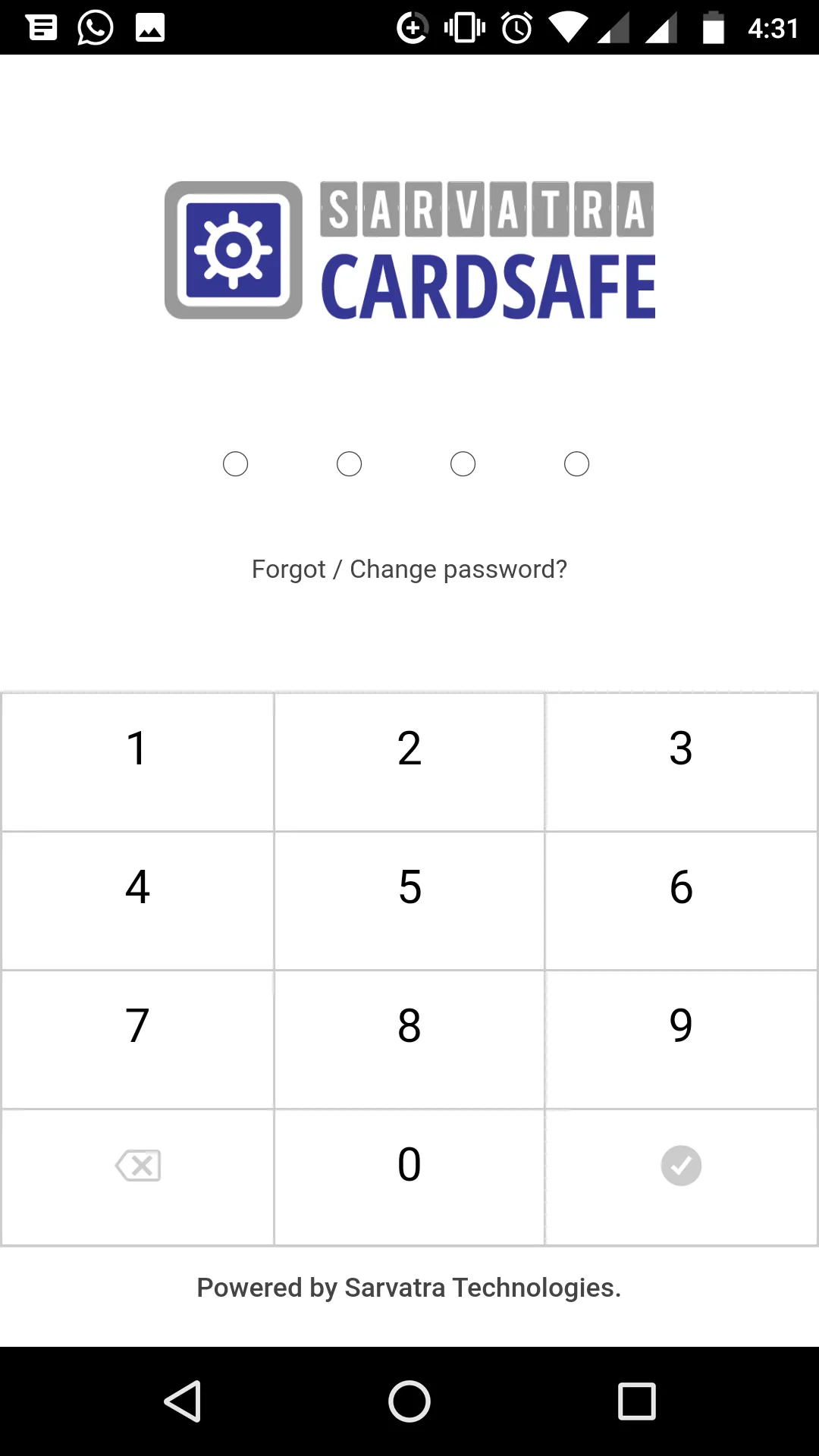Click the last PIN entry circle

(576, 463)
